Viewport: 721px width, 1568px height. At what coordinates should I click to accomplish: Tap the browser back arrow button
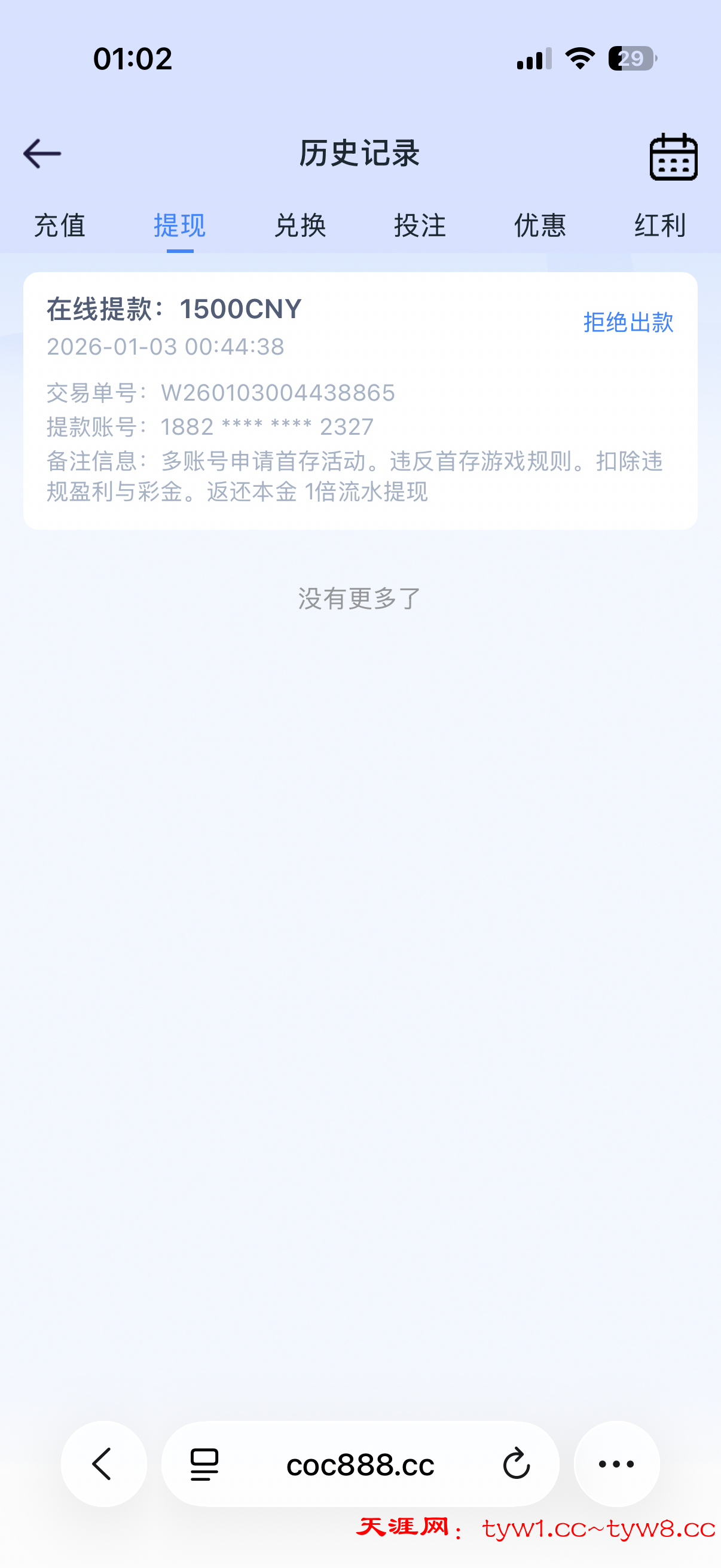point(103,1463)
